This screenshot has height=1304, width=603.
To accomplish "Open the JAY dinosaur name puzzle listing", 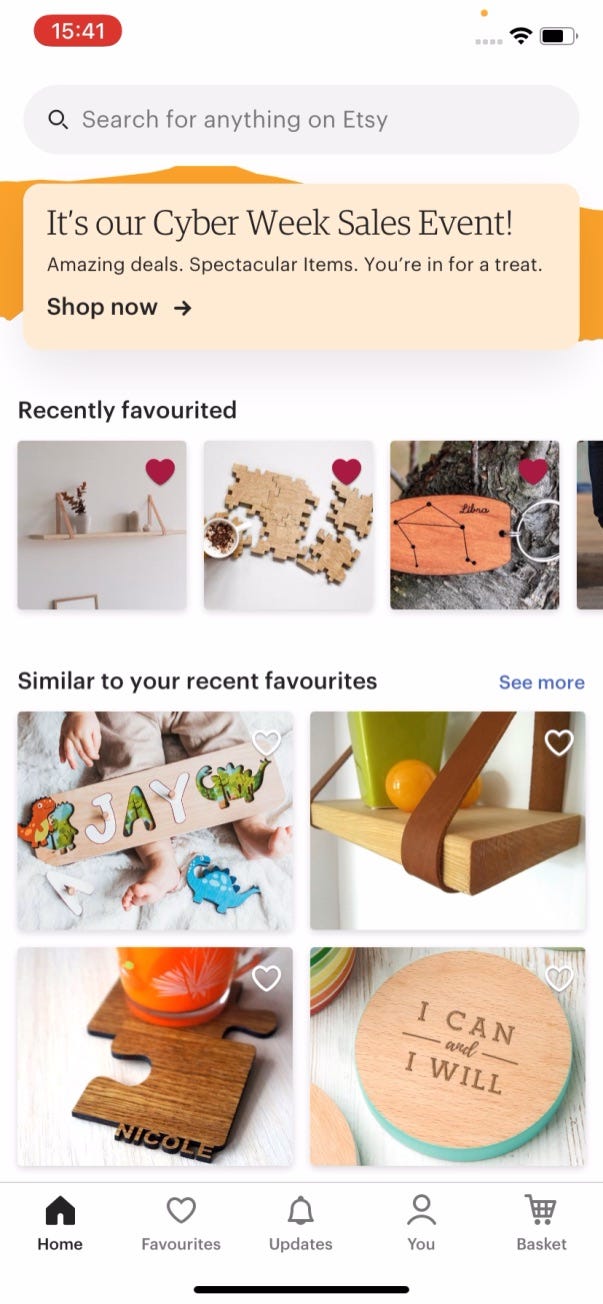I will 155,821.
